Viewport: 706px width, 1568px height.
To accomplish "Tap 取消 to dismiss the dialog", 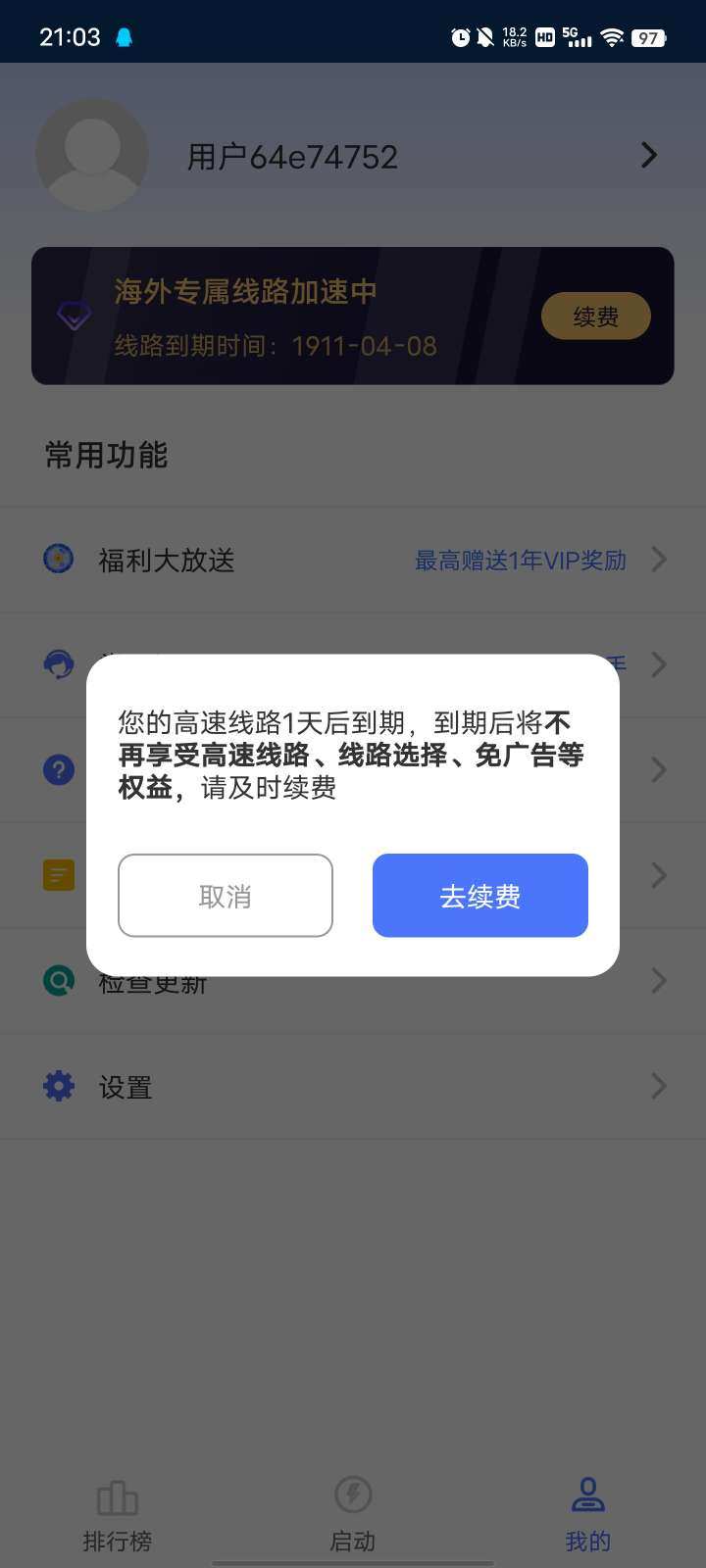I will pos(226,896).
